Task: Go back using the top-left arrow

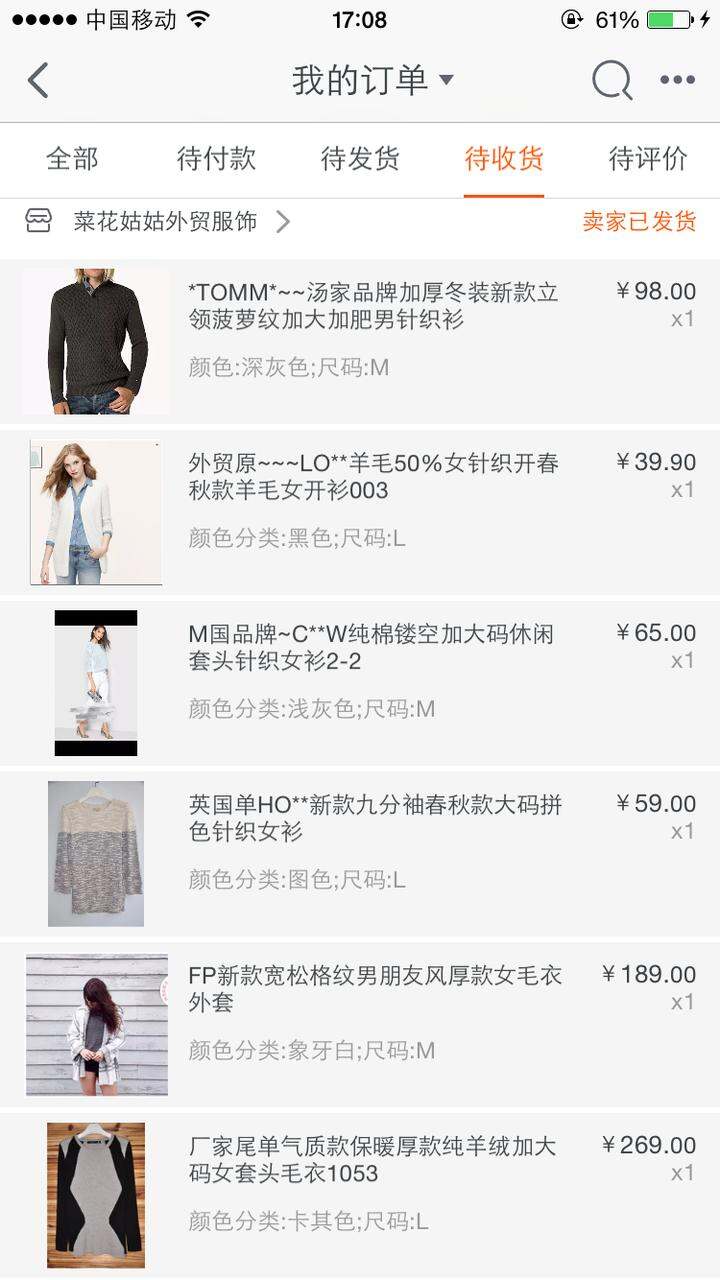Action: point(38,80)
